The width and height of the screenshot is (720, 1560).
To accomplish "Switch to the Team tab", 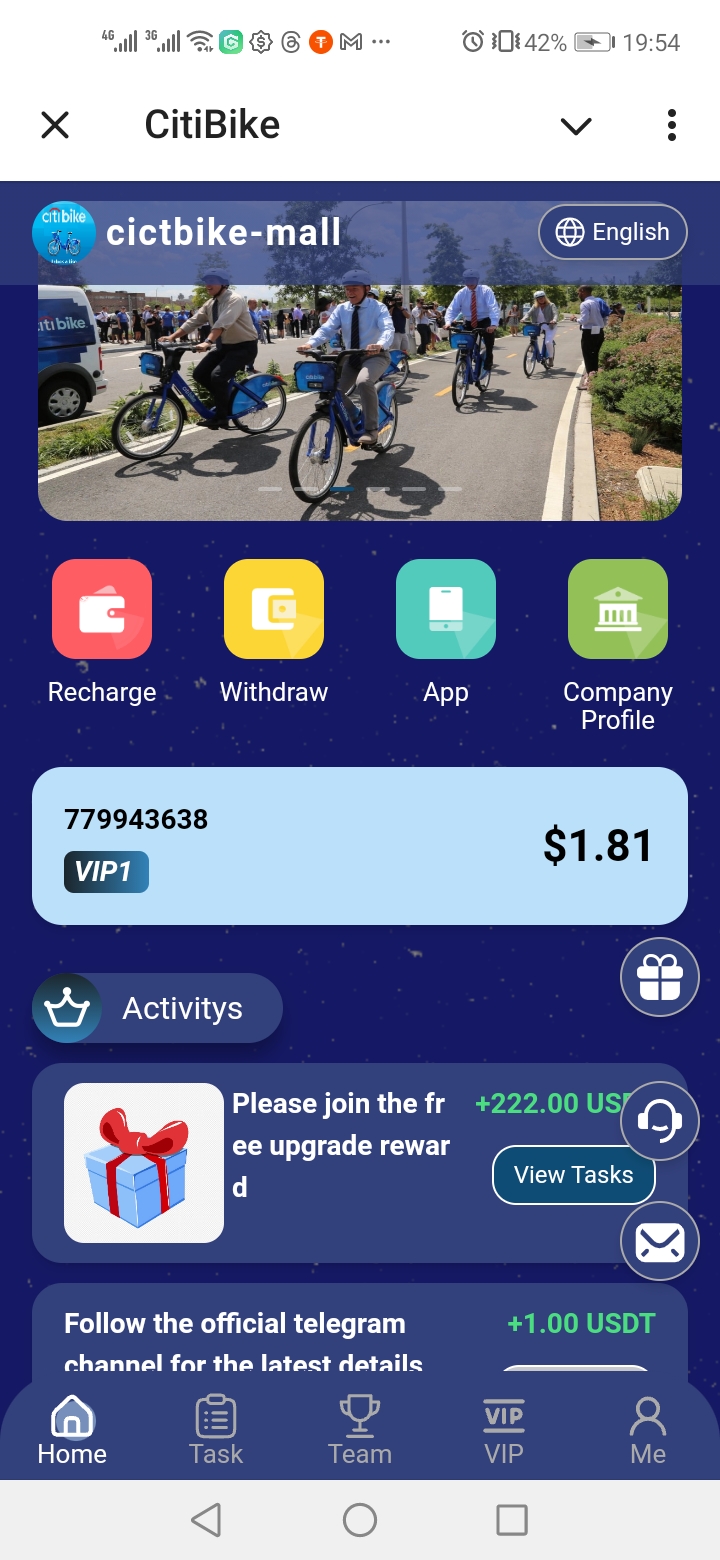I will pyautogui.click(x=360, y=1431).
